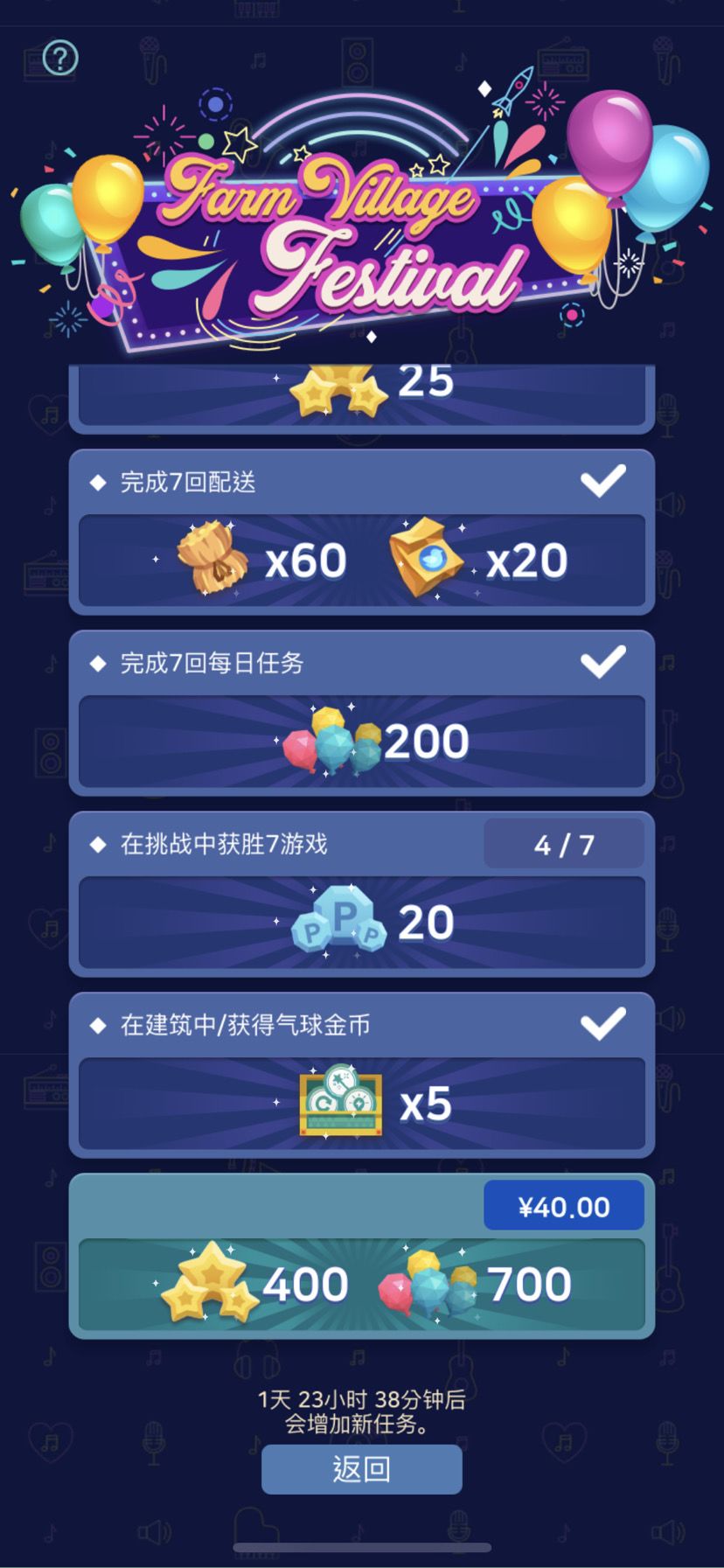Open the Farm Village Festival banner
Image resolution: width=724 pixels, height=1568 pixels.
[x=350, y=219]
